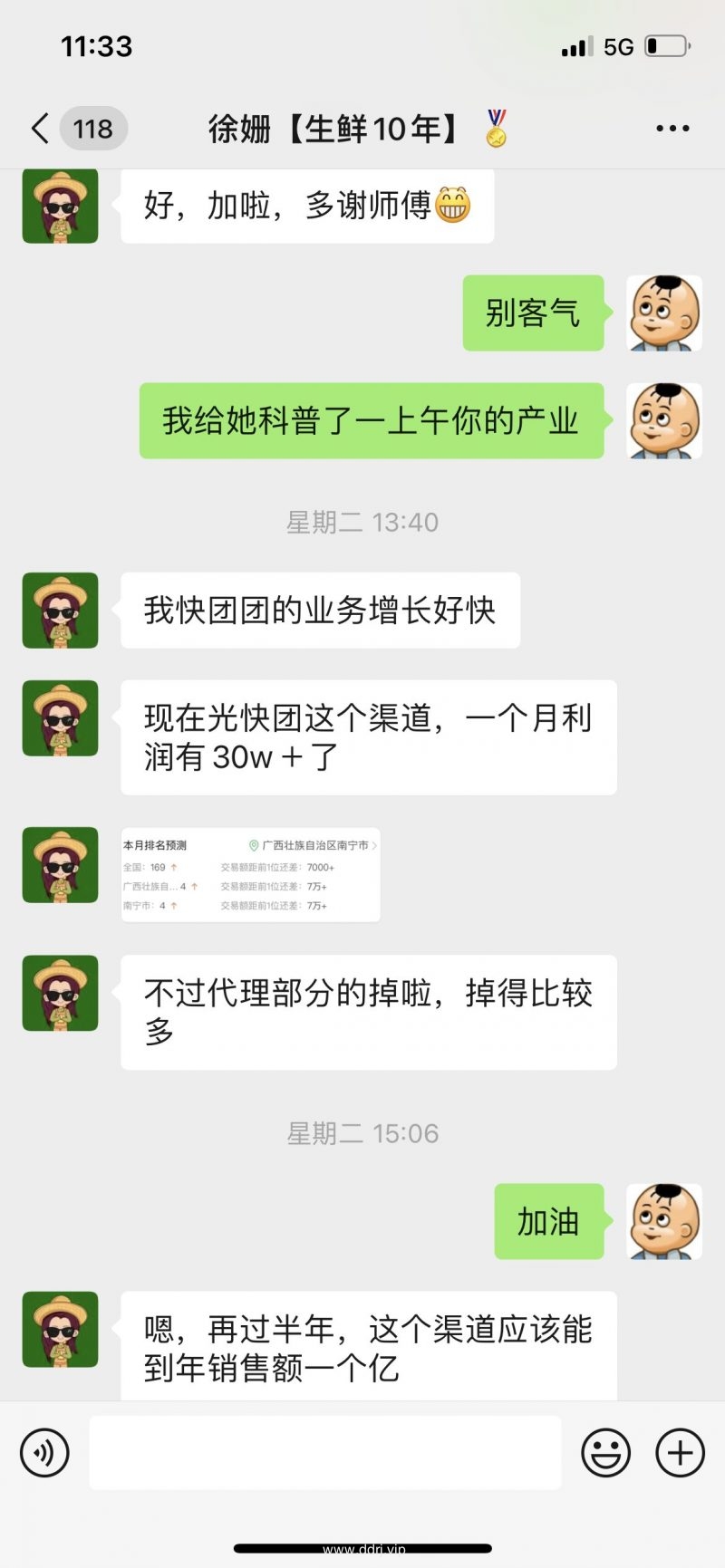
Task: Go back to the chat list
Action: pos(41,129)
